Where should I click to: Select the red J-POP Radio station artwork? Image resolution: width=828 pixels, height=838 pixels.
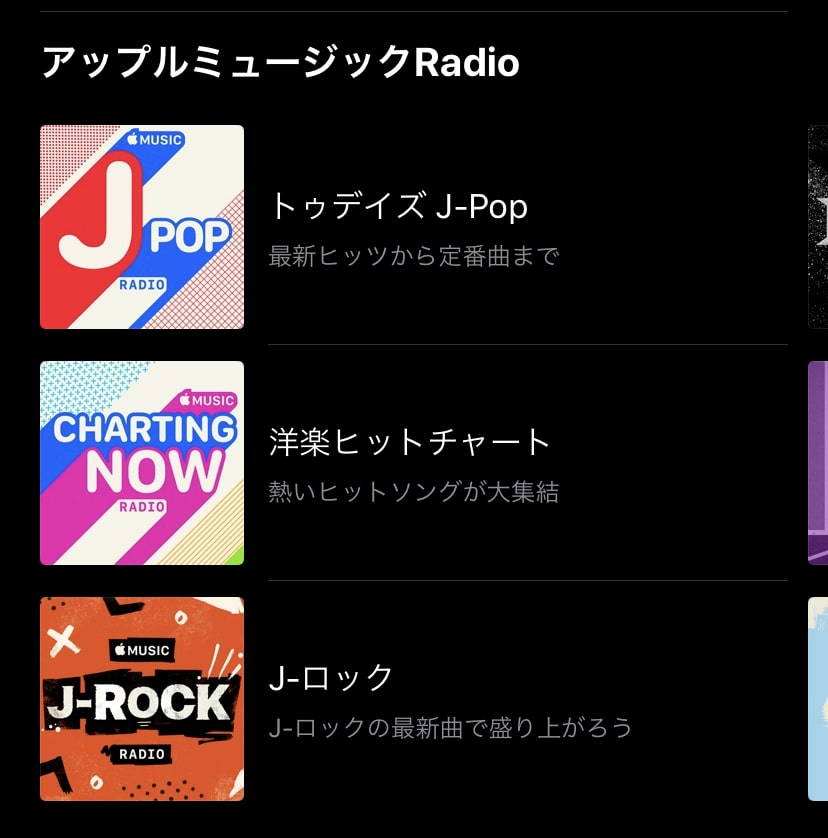click(x=141, y=226)
